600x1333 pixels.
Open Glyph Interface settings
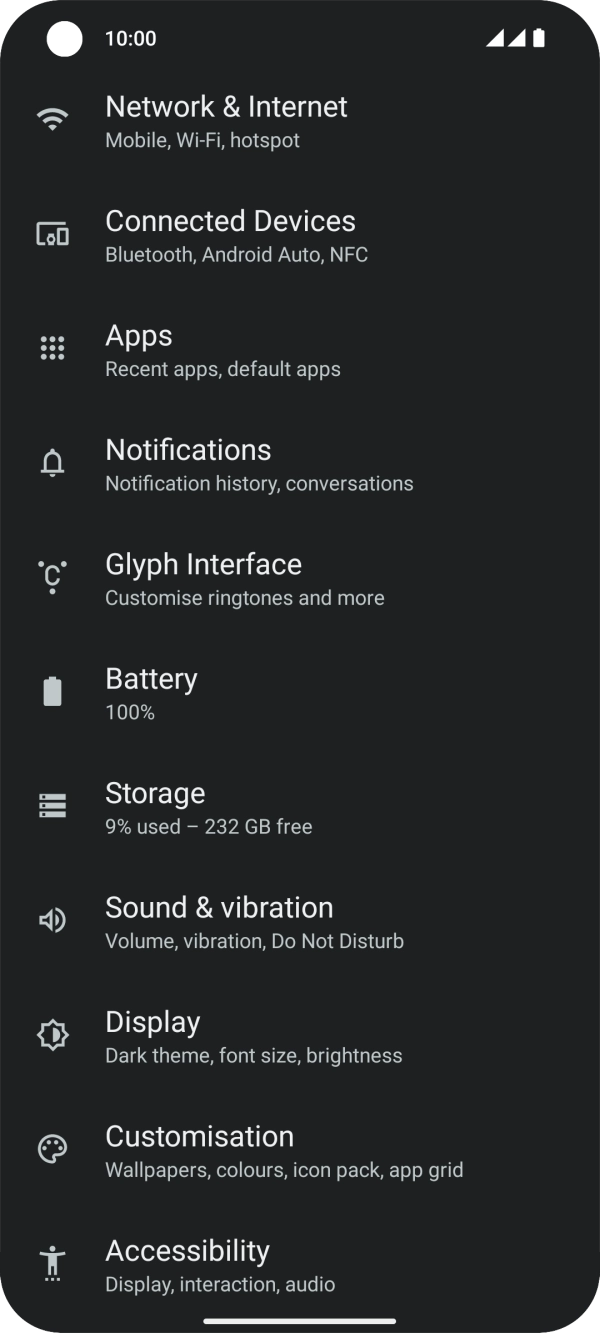pos(244,579)
